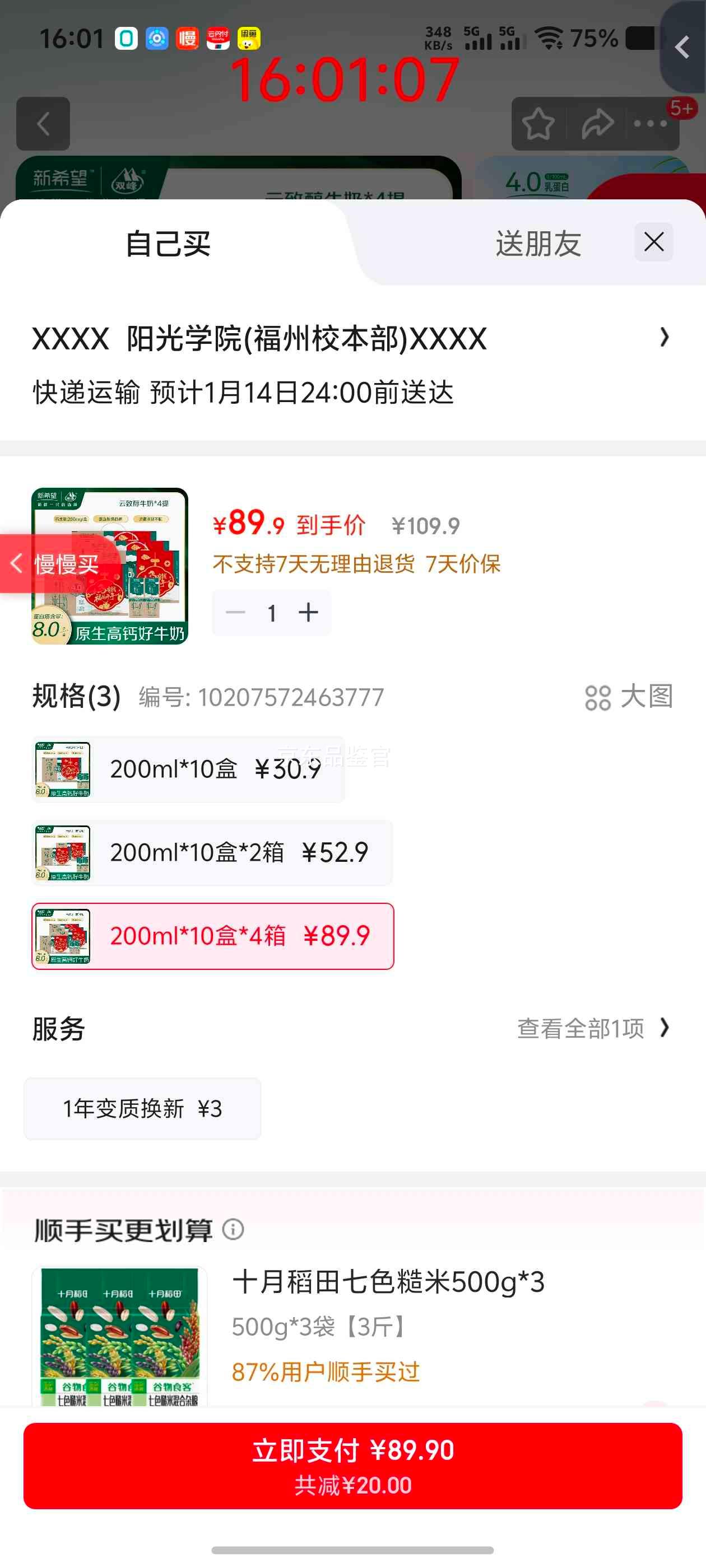Go back using the top-left back arrow
706x1568 pixels.
43,124
